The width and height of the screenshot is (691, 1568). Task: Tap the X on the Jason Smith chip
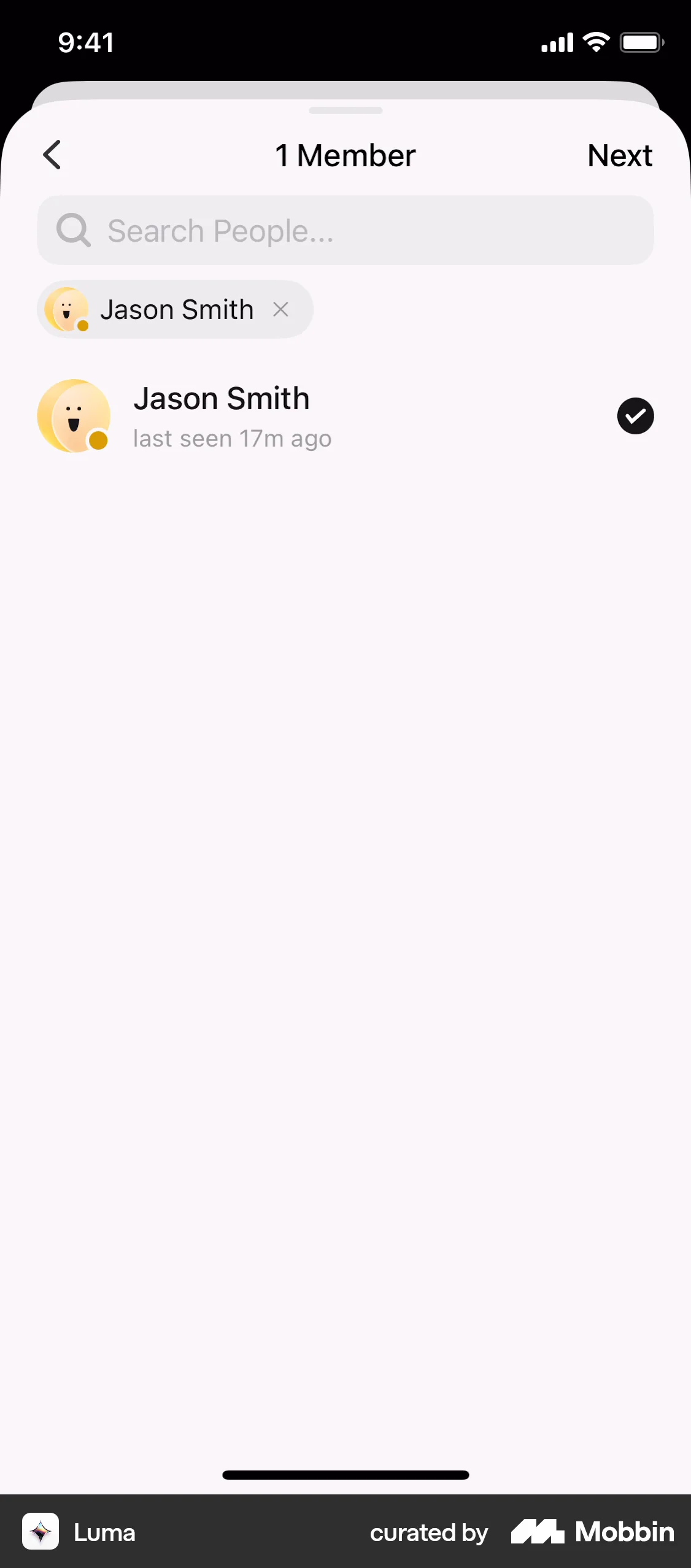281,310
